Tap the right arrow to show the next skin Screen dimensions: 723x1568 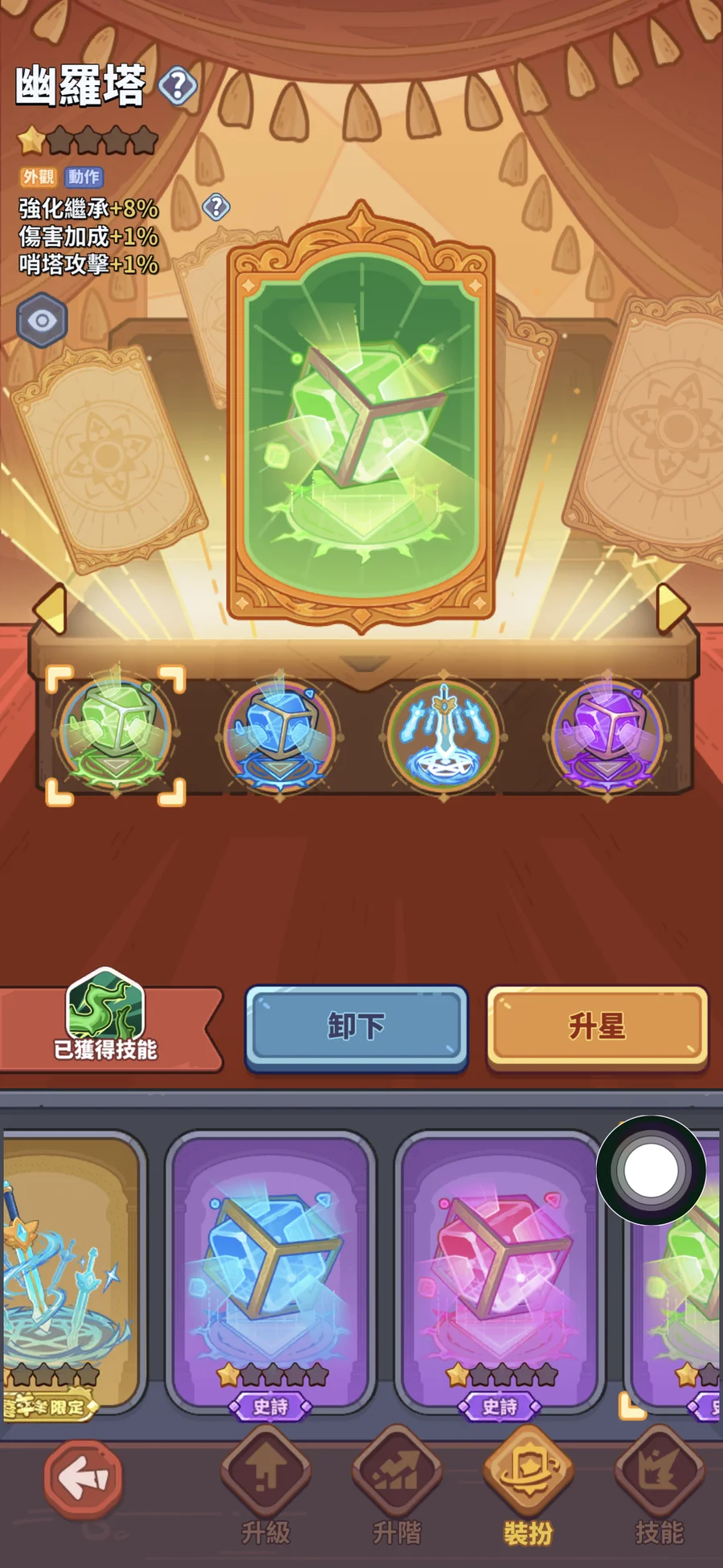[672, 608]
